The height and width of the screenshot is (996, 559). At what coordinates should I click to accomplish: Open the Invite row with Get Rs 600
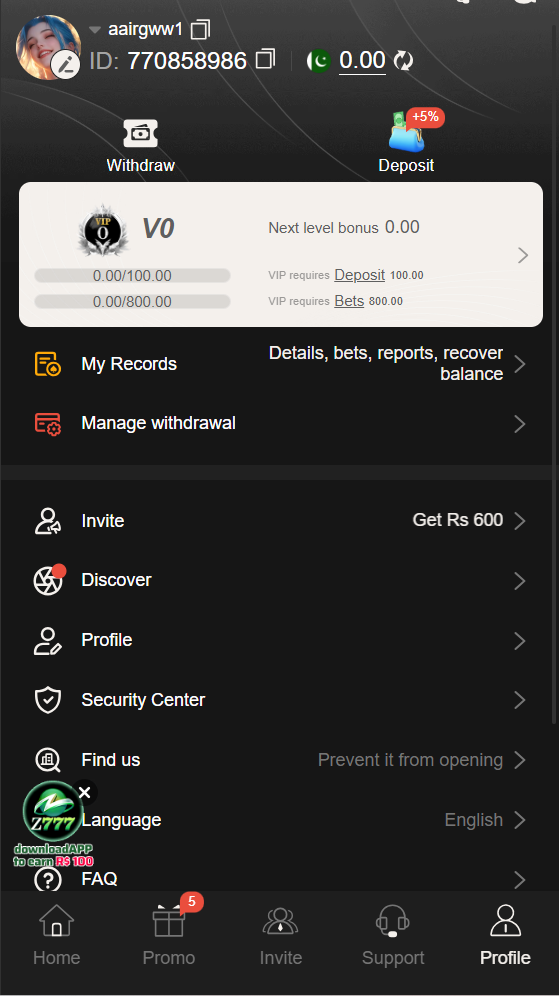[x=280, y=521]
